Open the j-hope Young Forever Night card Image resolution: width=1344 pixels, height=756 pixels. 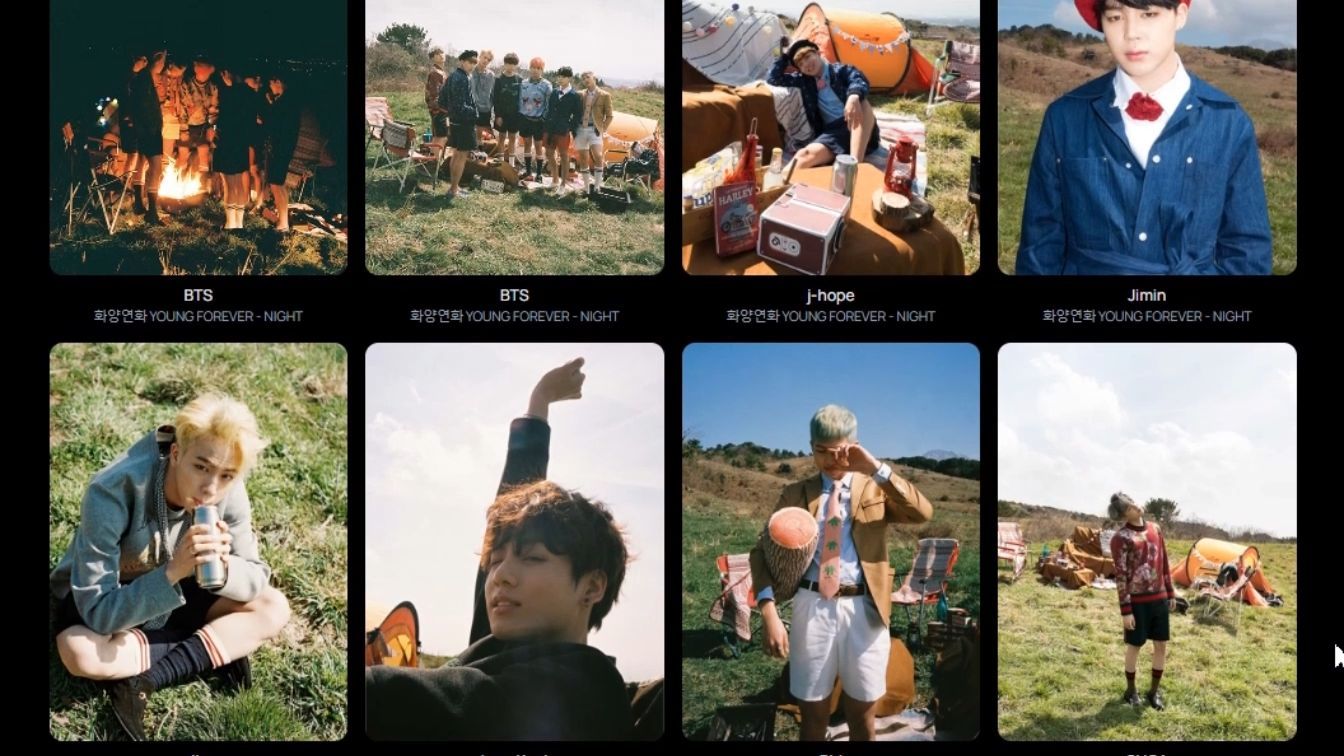click(x=830, y=135)
